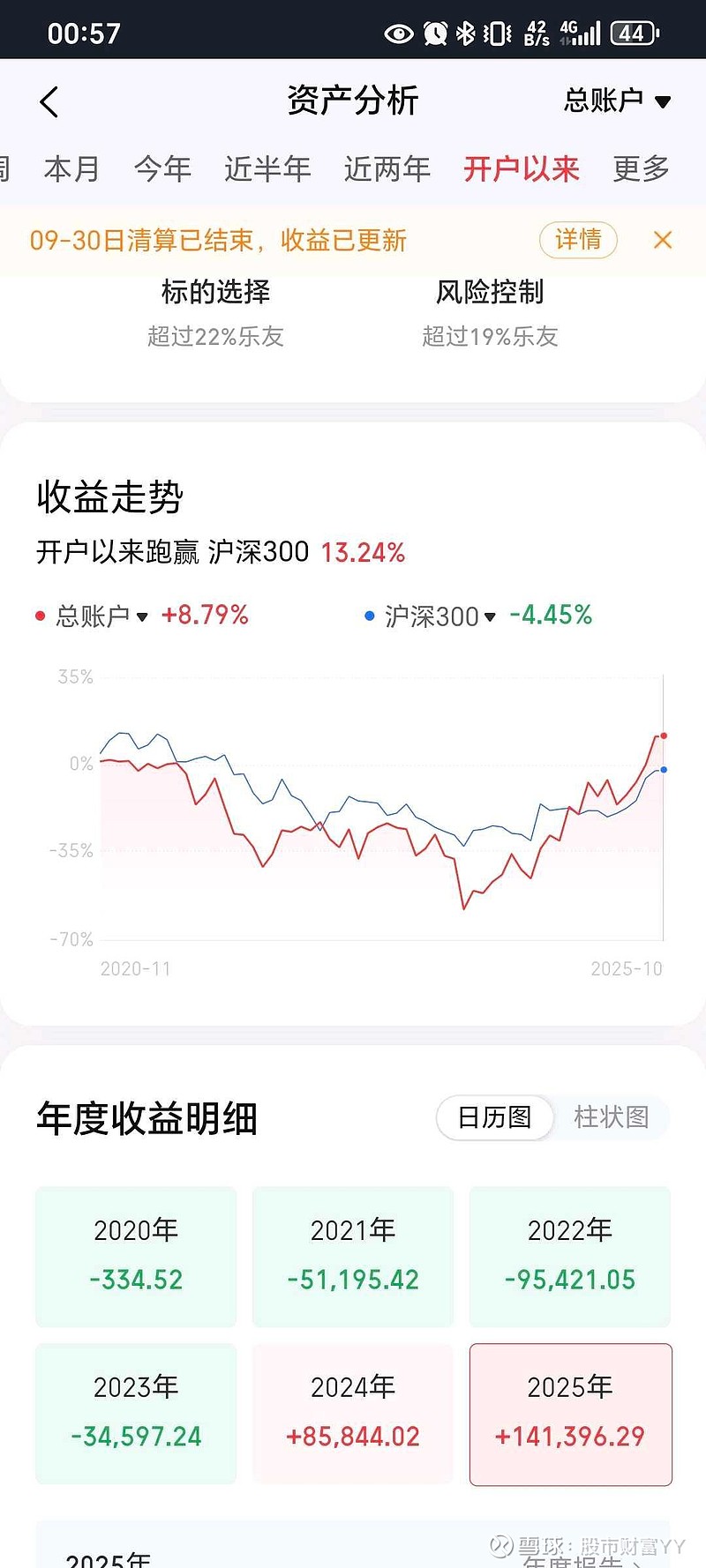Image resolution: width=706 pixels, height=1568 pixels.
Task: Open the 更多 period options
Action: pos(642,168)
